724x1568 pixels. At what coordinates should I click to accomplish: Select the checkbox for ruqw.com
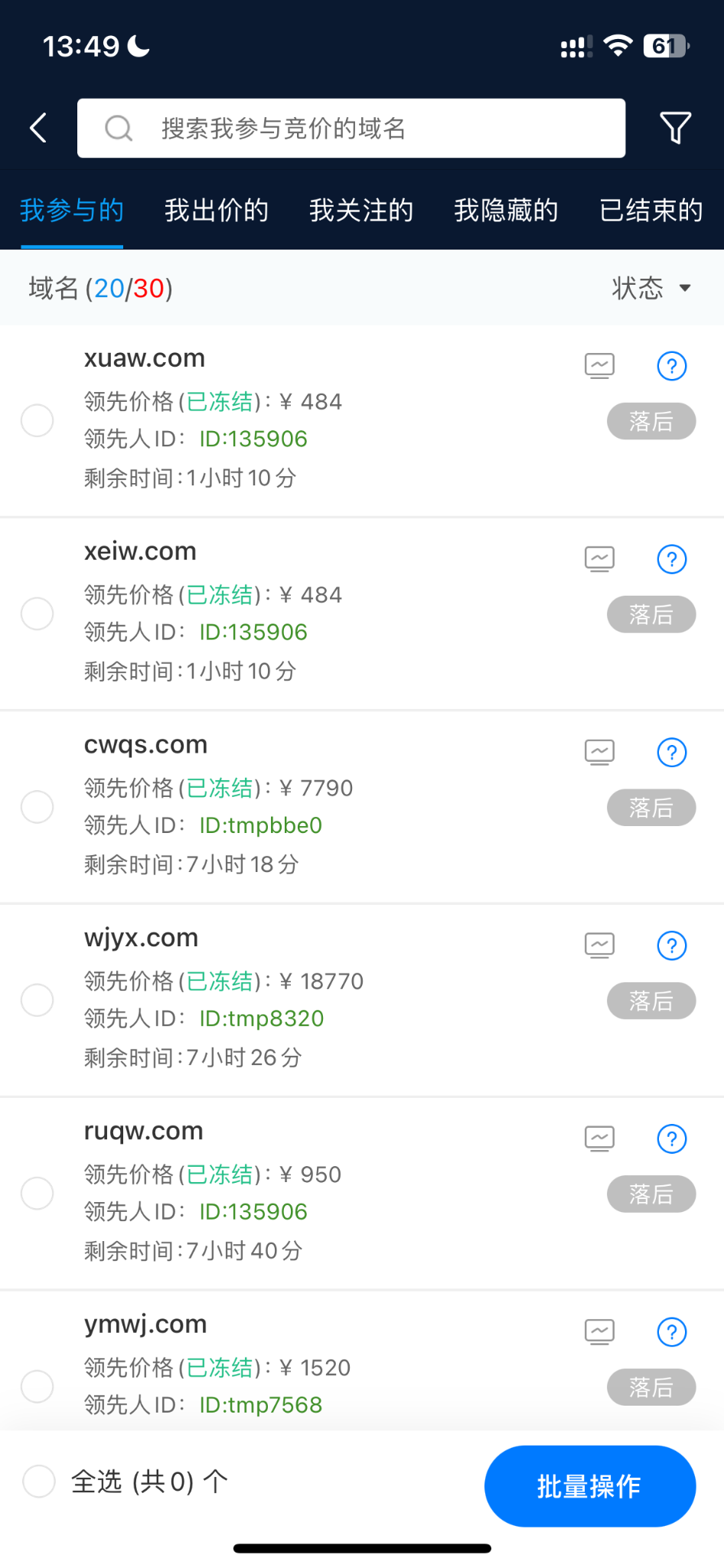pos(37,1193)
